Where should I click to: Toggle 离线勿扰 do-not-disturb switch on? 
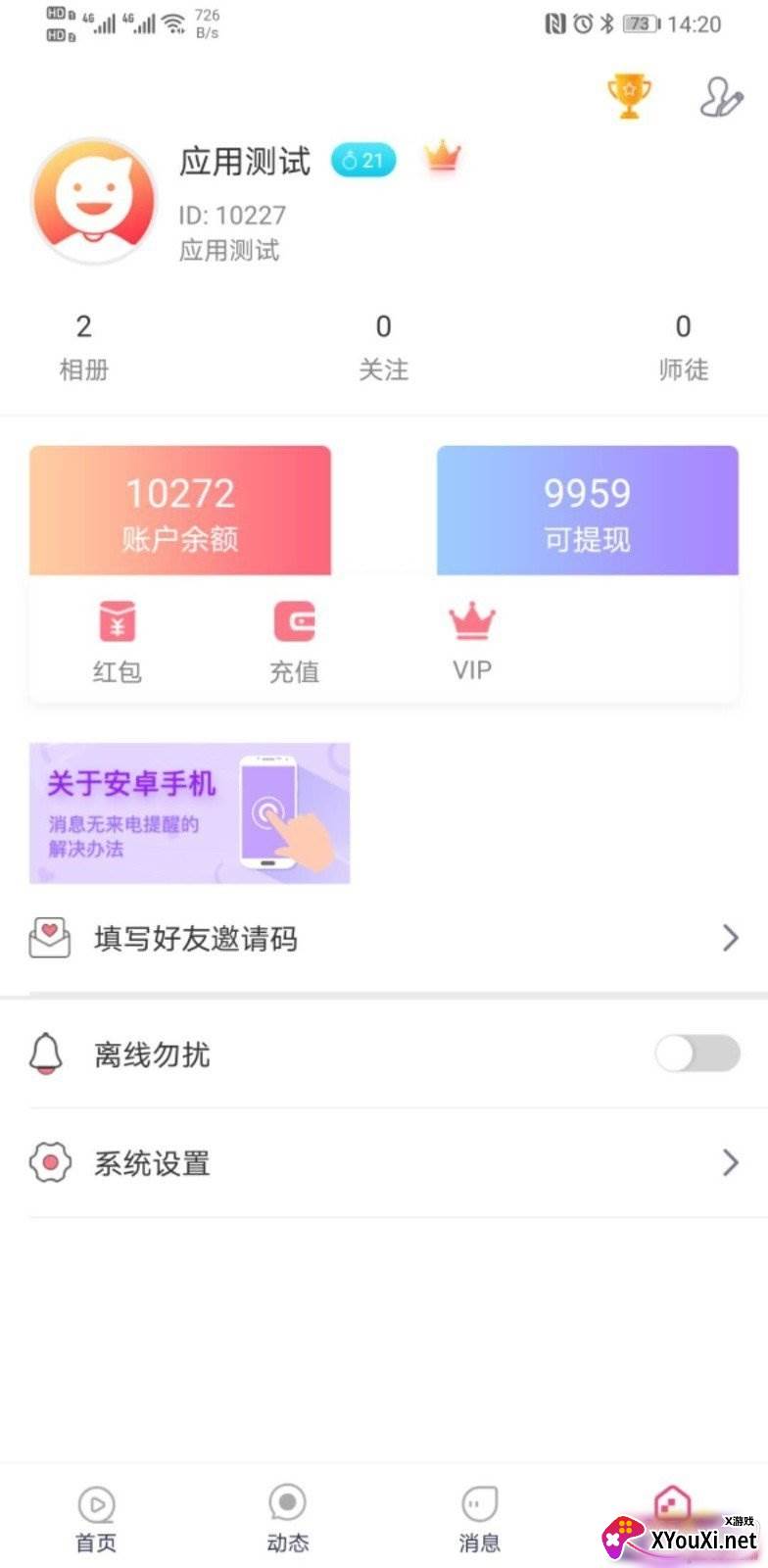tap(698, 1054)
